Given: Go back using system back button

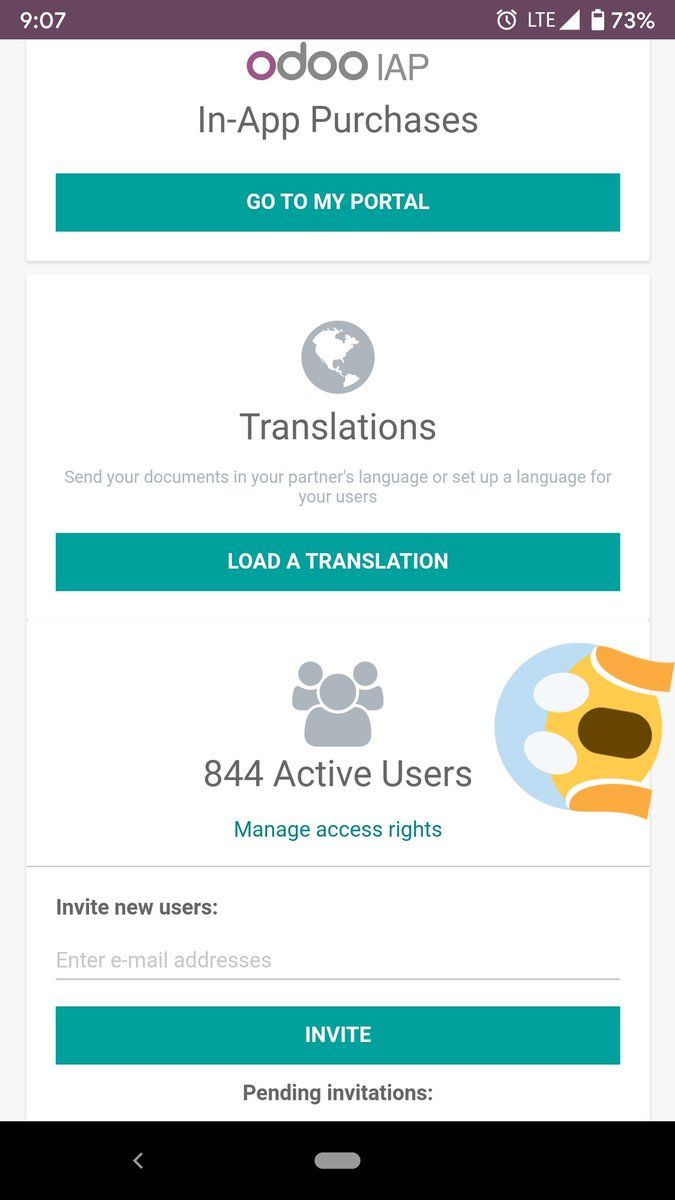Looking at the screenshot, I should pos(138,1160).
